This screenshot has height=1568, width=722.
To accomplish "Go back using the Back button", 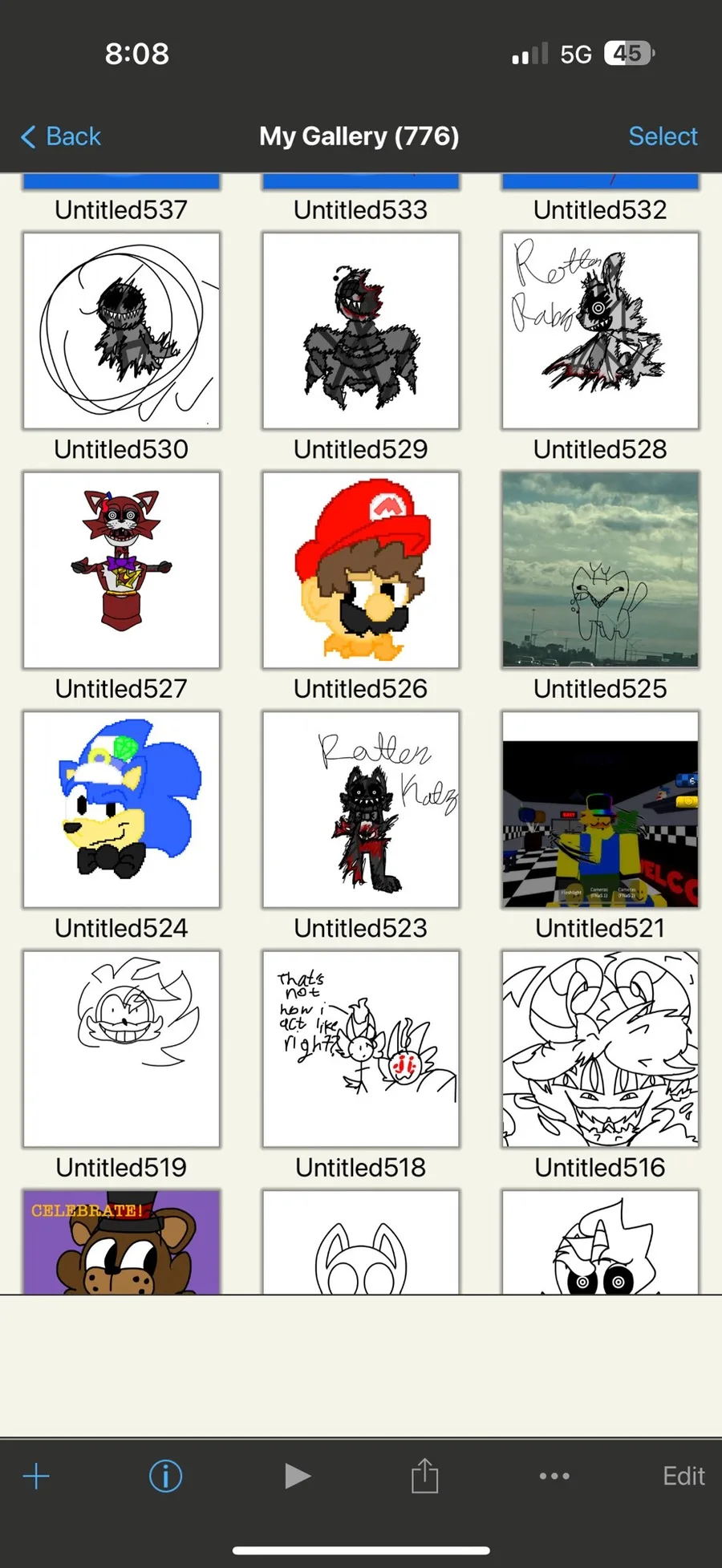I will [61, 136].
